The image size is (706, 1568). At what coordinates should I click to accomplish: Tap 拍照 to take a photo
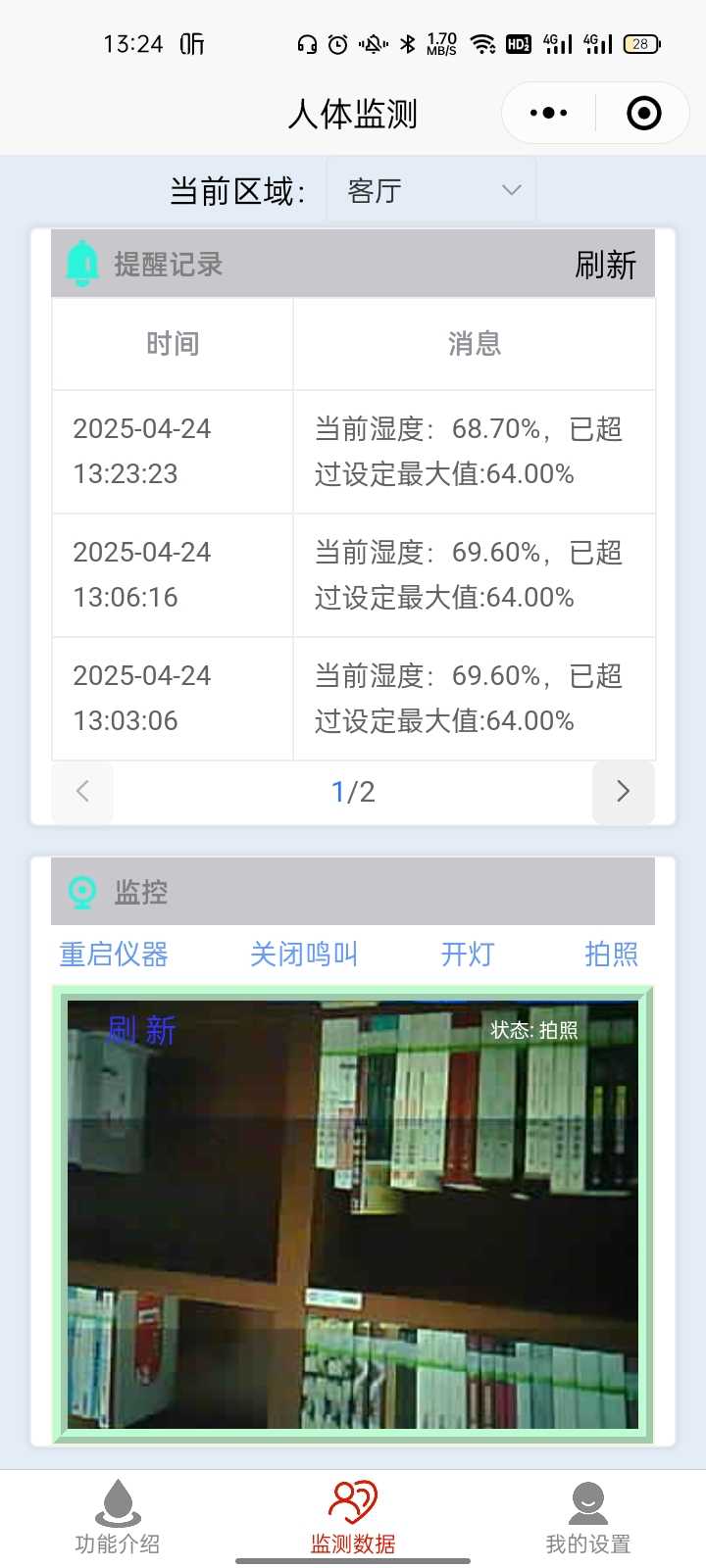click(611, 955)
